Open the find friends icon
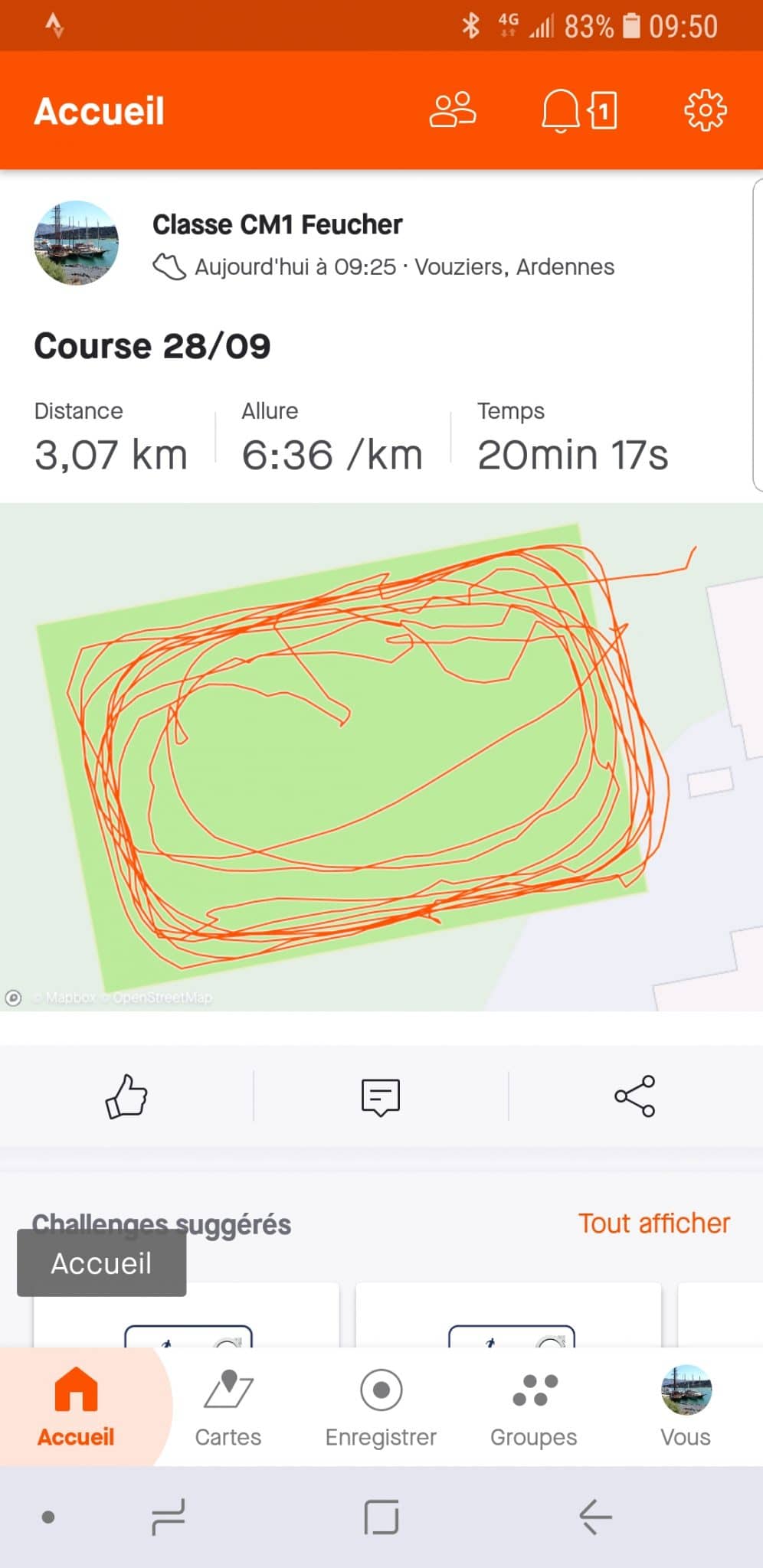Image resolution: width=763 pixels, height=1568 pixels. coord(452,110)
